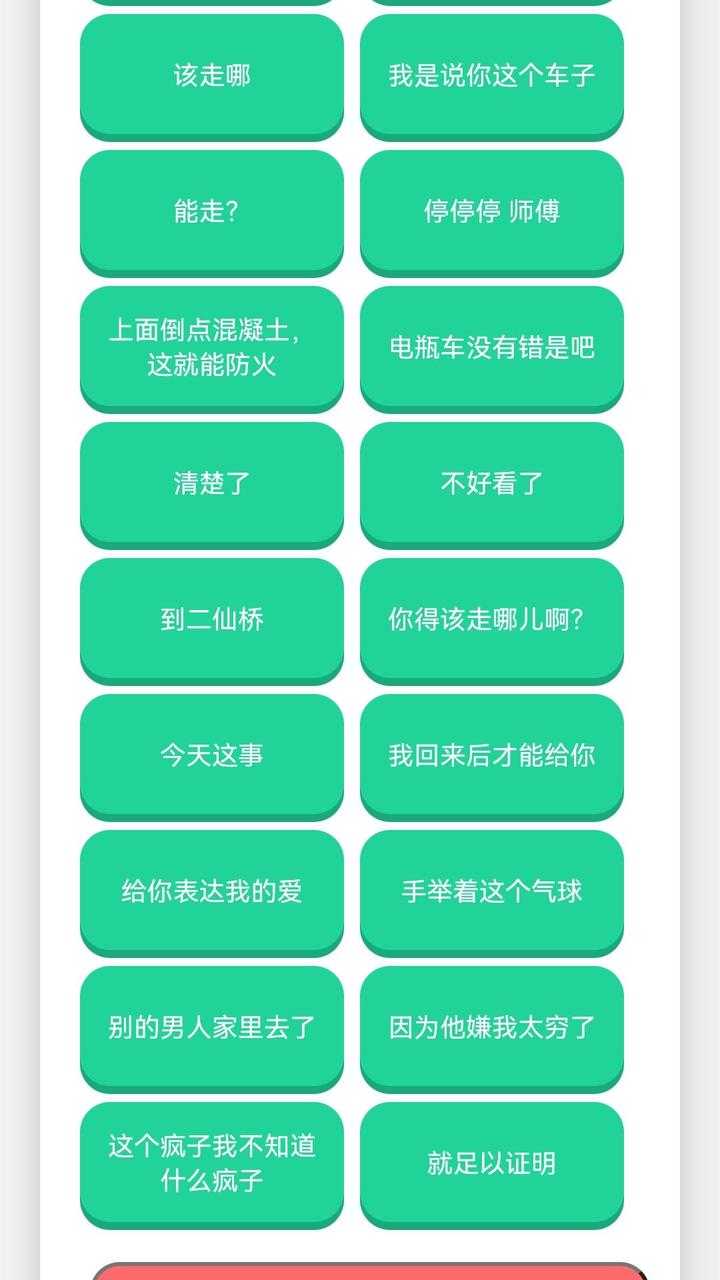Tap the 该走哪 button

click(x=212, y=75)
